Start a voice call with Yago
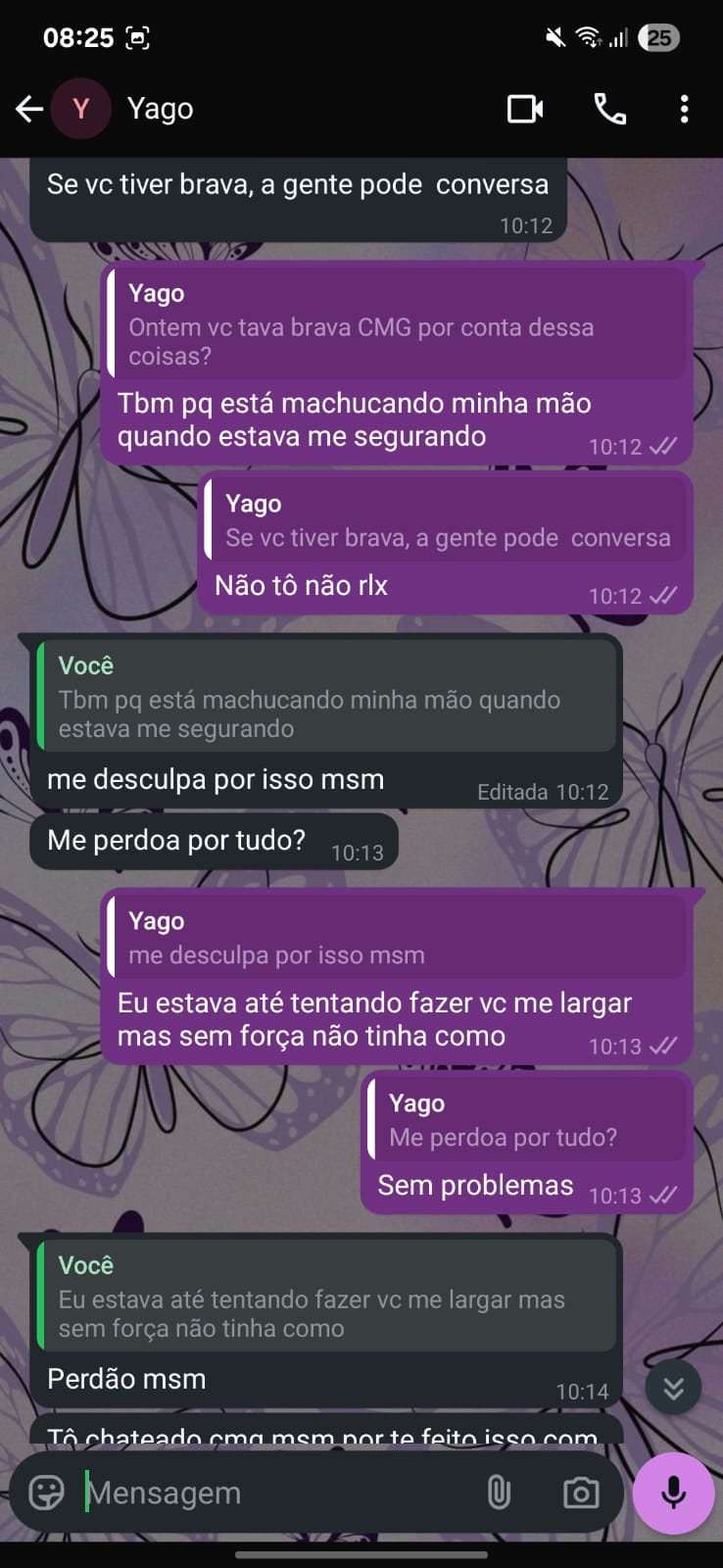 coord(609,109)
